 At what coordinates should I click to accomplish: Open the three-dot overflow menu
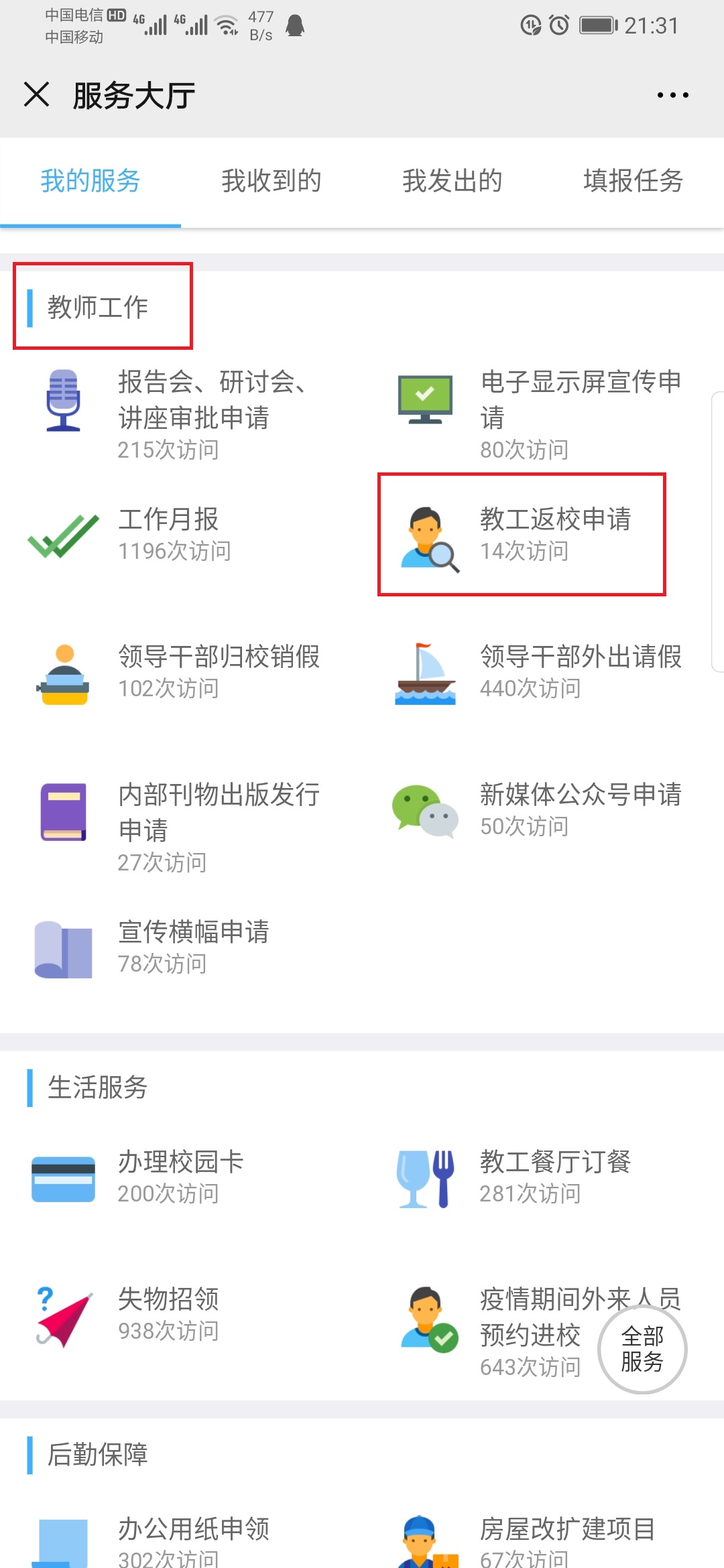[672, 95]
